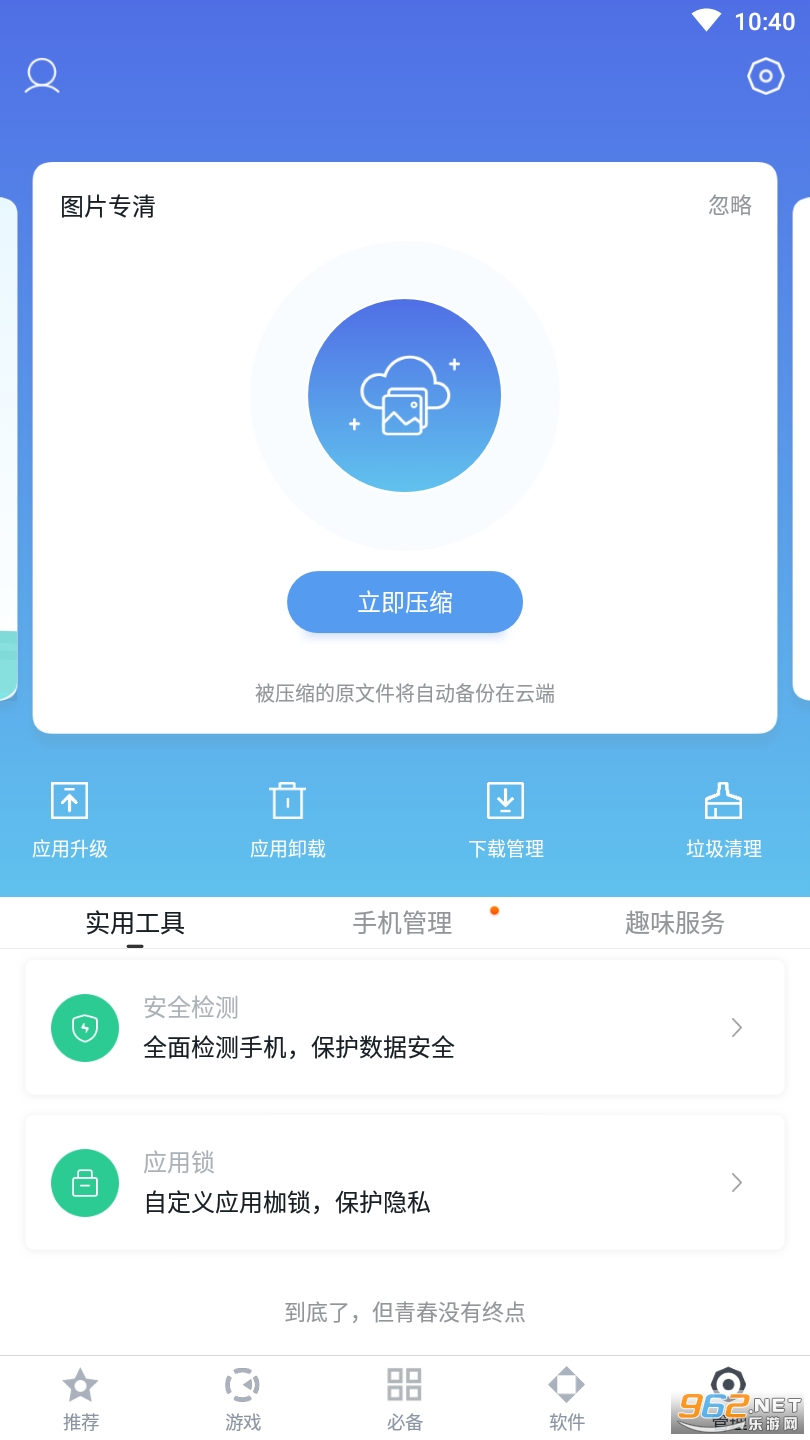Dismiss the card with 忽略
This screenshot has width=810, height=1440.
point(730,205)
